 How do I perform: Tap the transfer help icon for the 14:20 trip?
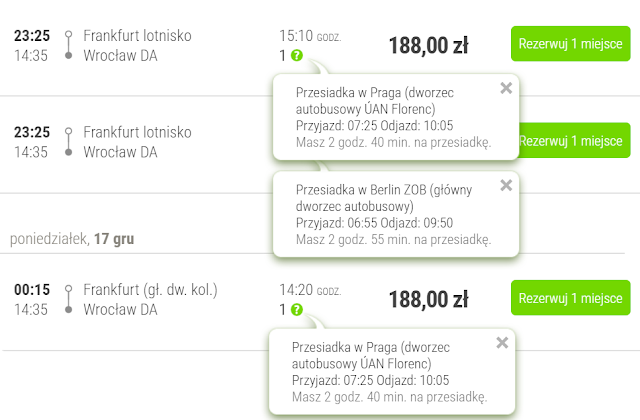coord(296,309)
